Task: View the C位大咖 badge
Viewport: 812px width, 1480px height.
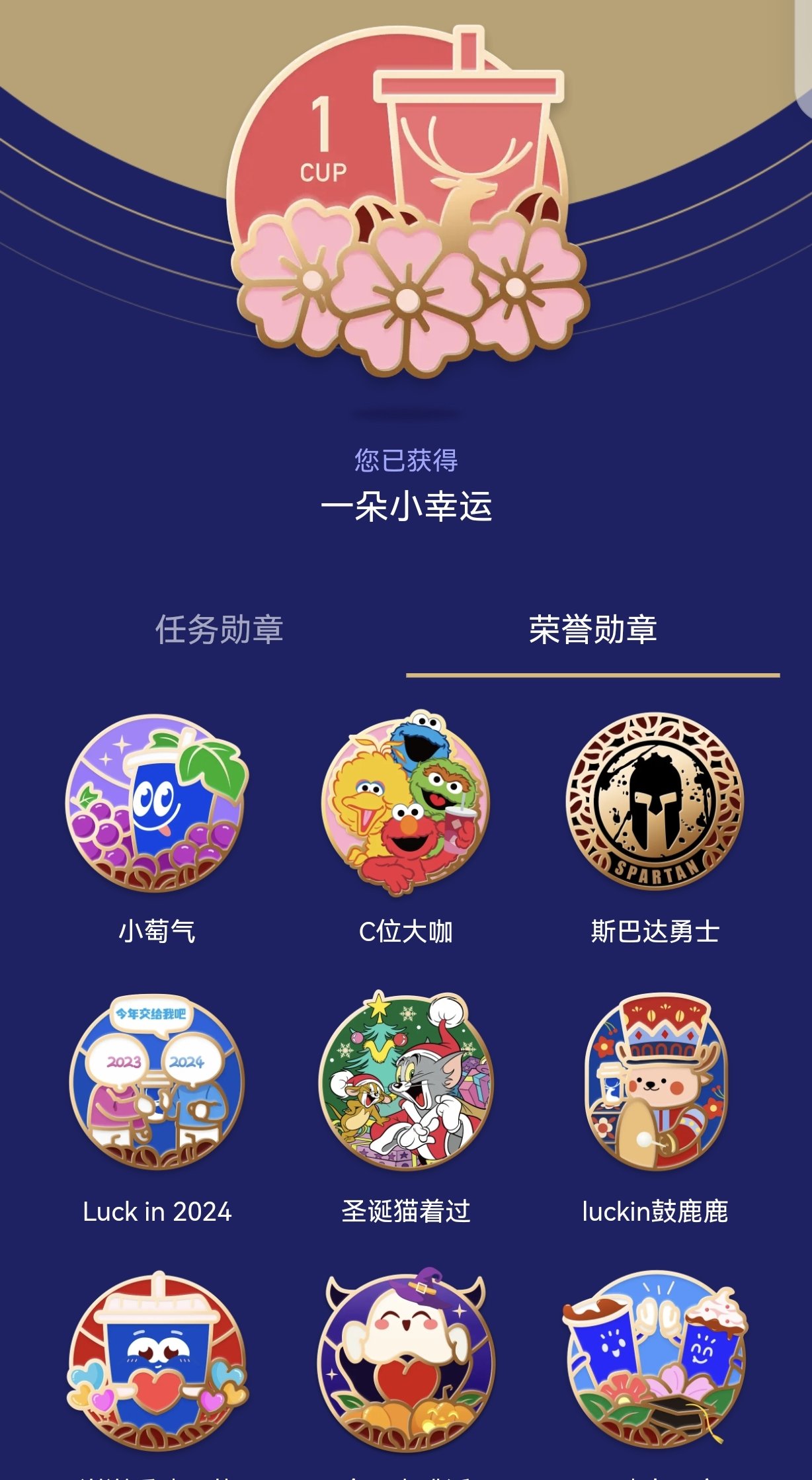Action: coord(405,803)
